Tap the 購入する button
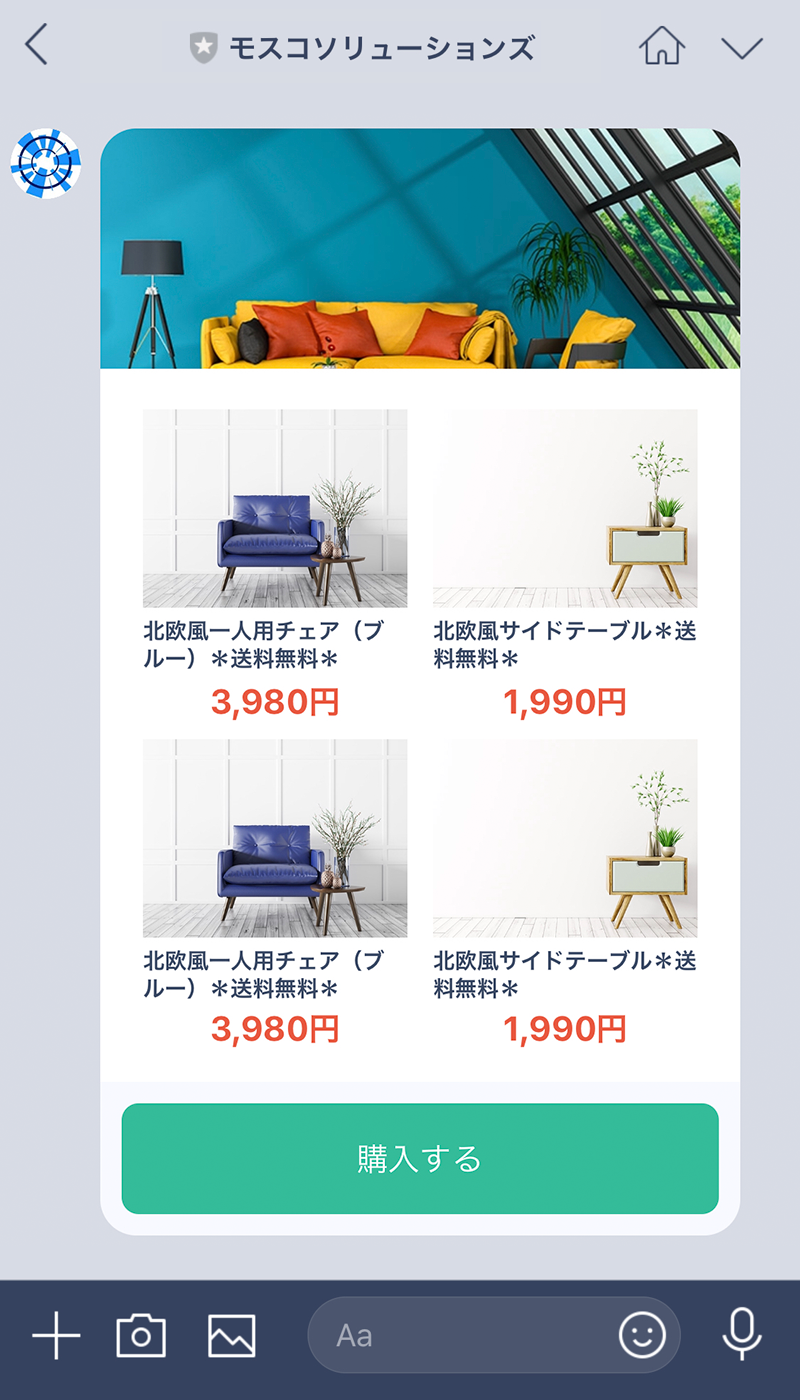The height and width of the screenshot is (1400, 800). point(420,1159)
